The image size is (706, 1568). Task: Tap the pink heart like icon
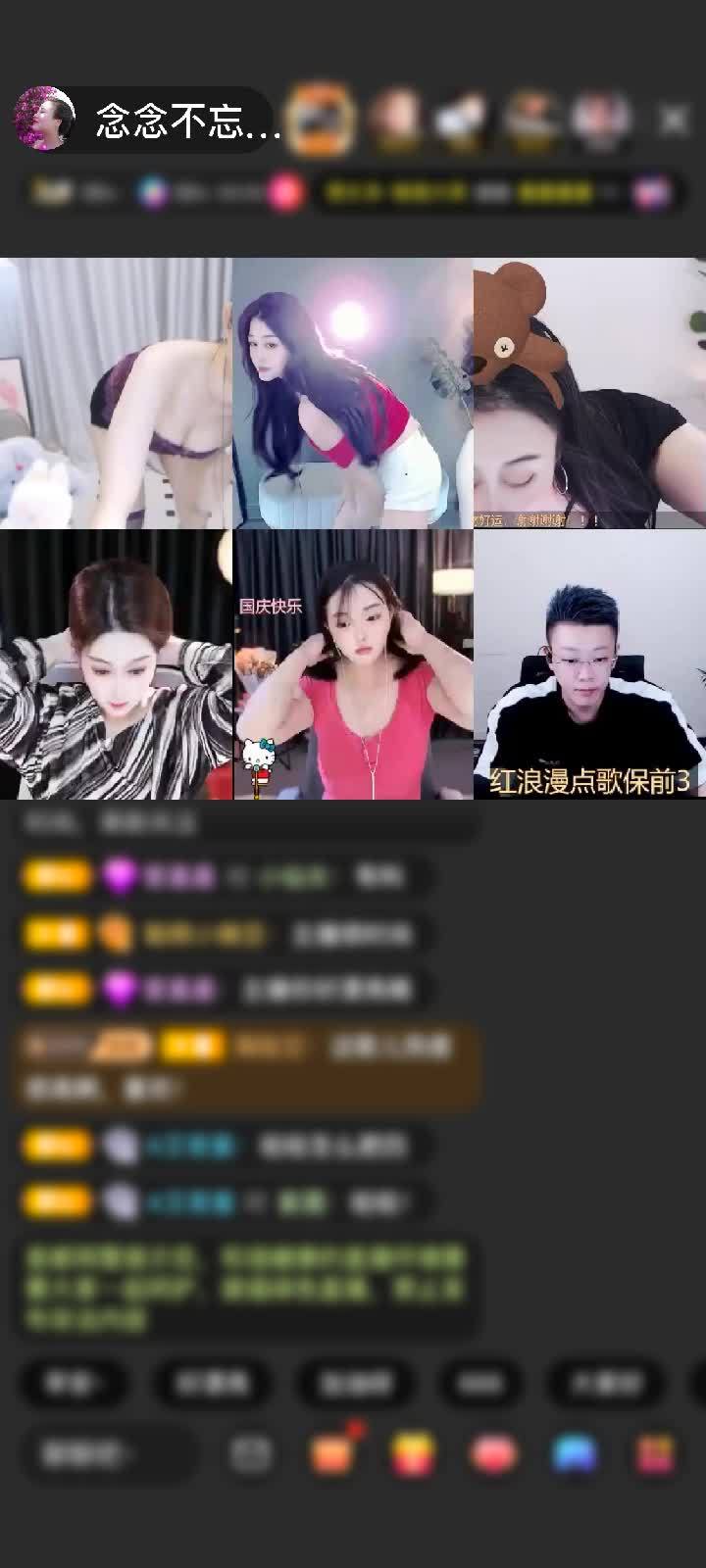493,1454
